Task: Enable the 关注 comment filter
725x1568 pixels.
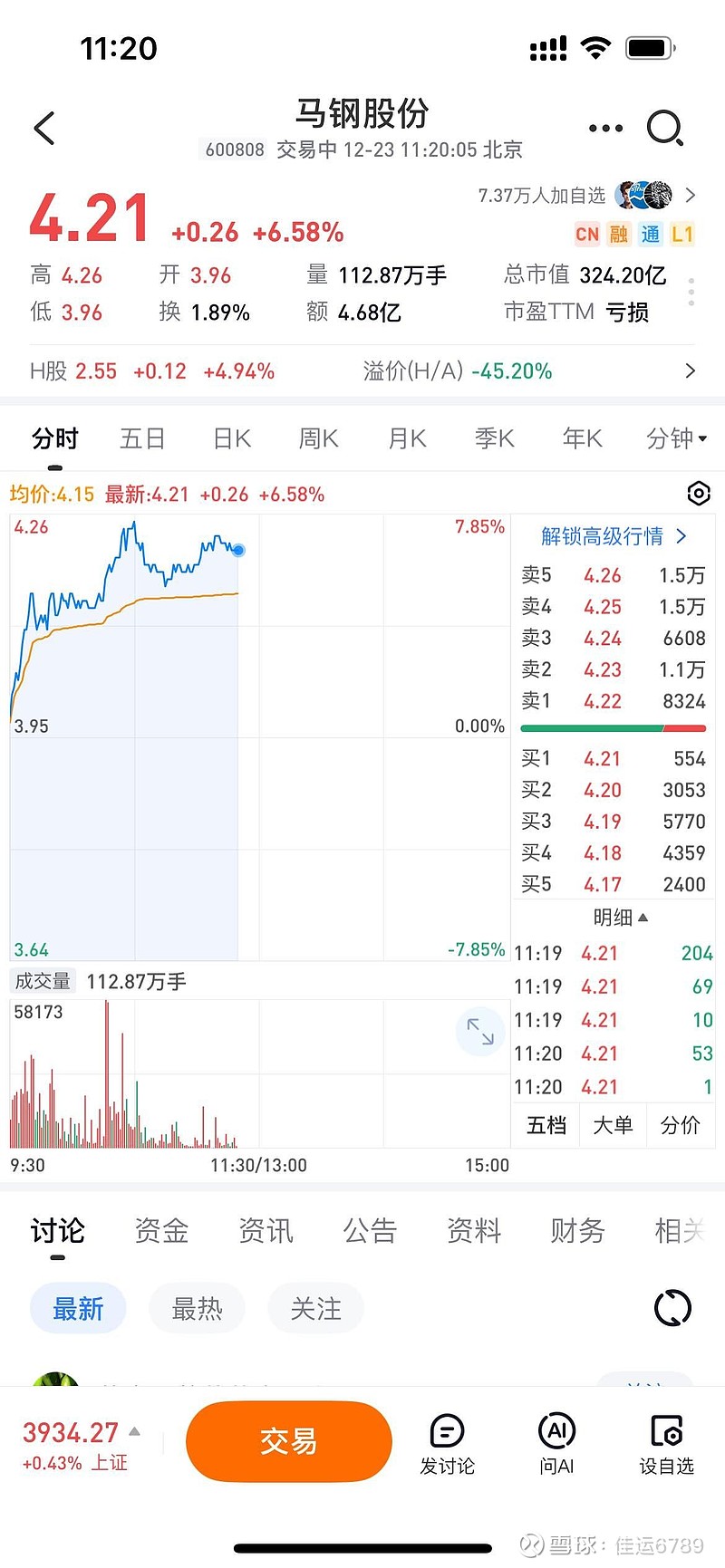Action: [x=315, y=1307]
